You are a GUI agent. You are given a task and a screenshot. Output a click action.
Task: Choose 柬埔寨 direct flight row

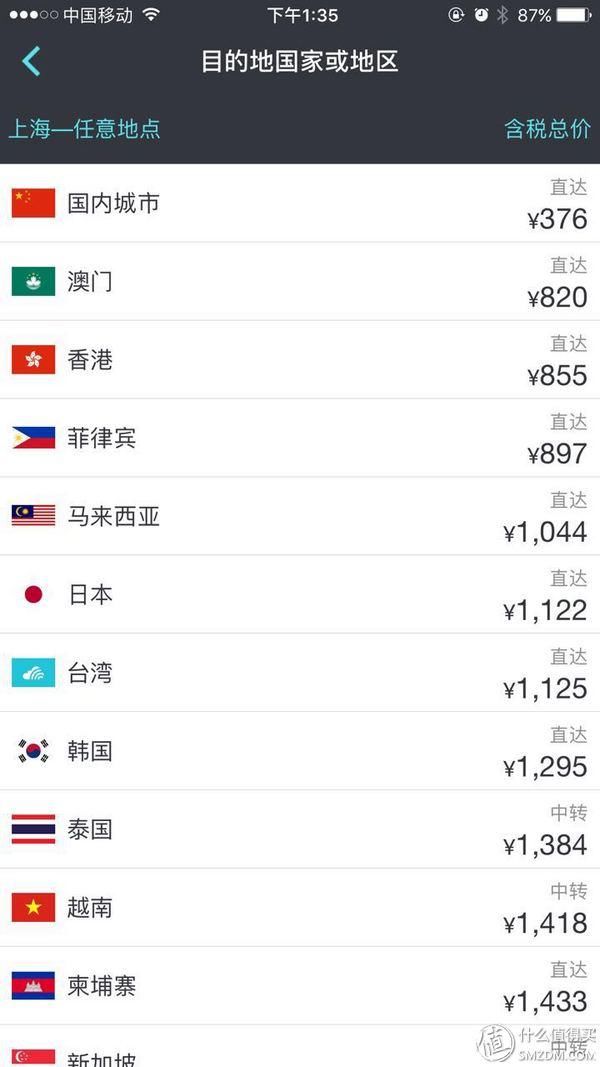(x=300, y=985)
